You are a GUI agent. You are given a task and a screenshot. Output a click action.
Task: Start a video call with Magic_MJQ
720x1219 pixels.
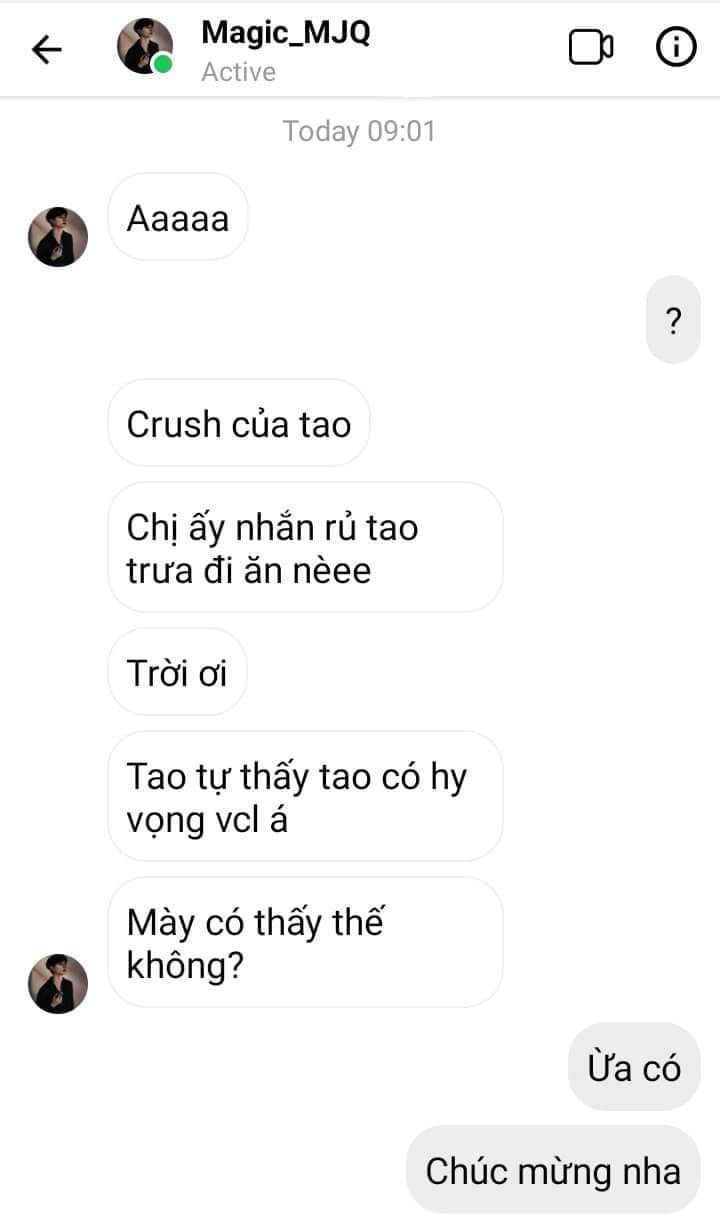tap(591, 47)
